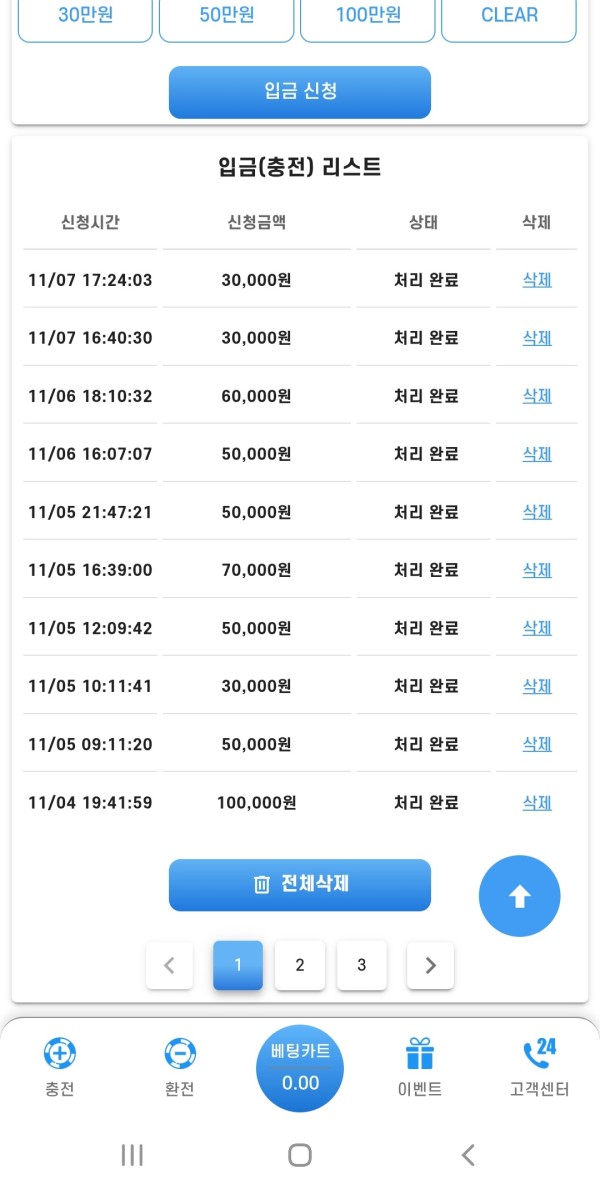The image size is (600, 1189).
Task: Tap CLEAR to reset the amount
Action: click(x=509, y=16)
